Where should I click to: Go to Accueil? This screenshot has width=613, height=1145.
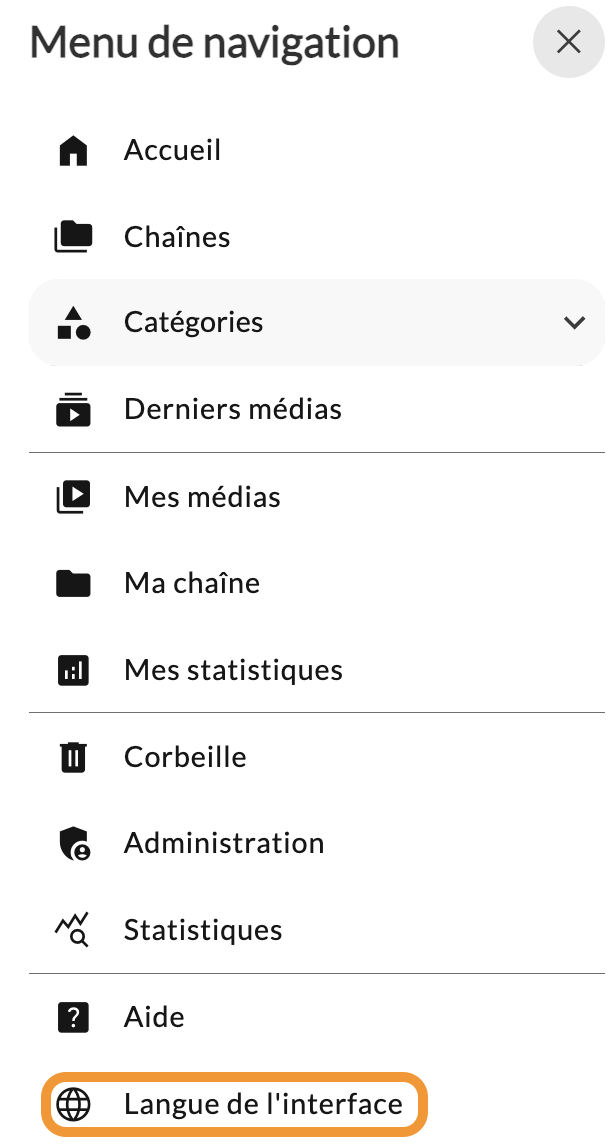point(316,150)
